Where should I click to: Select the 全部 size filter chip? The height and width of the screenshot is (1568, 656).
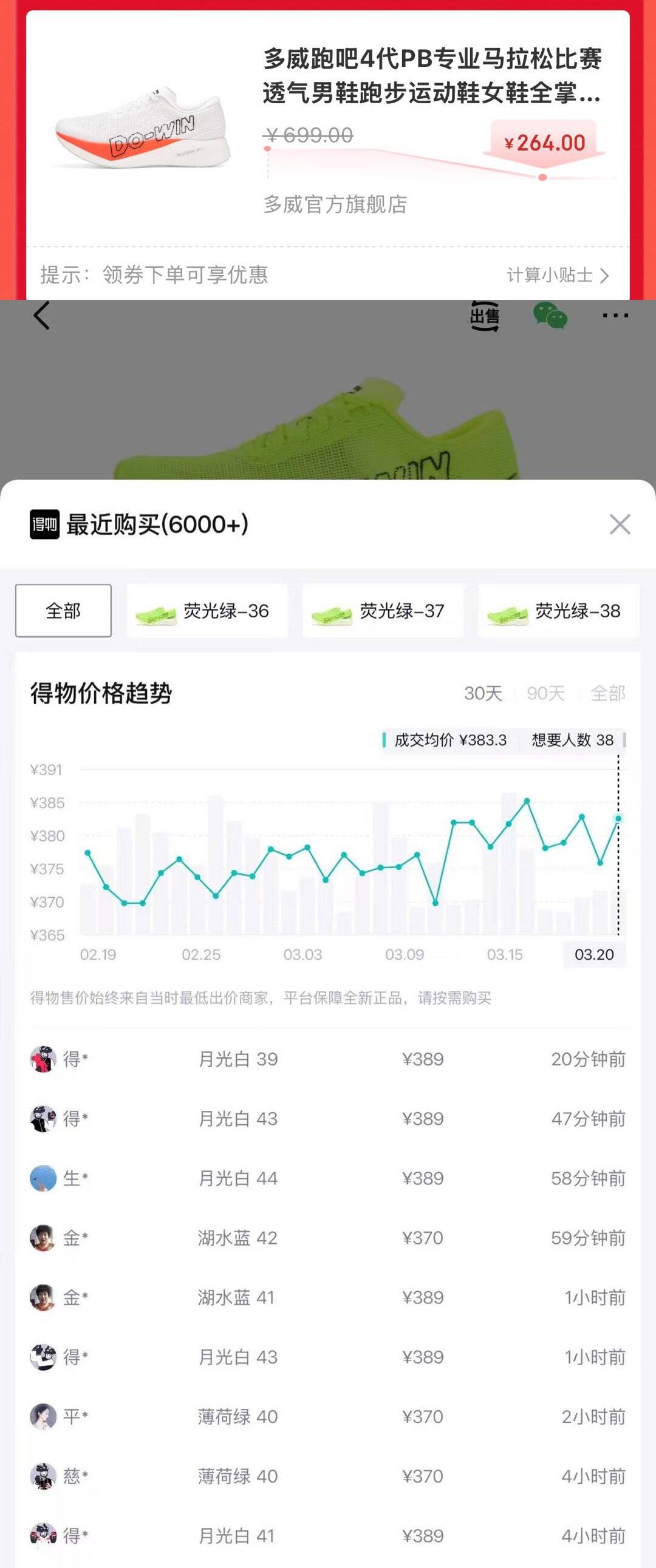coord(63,611)
